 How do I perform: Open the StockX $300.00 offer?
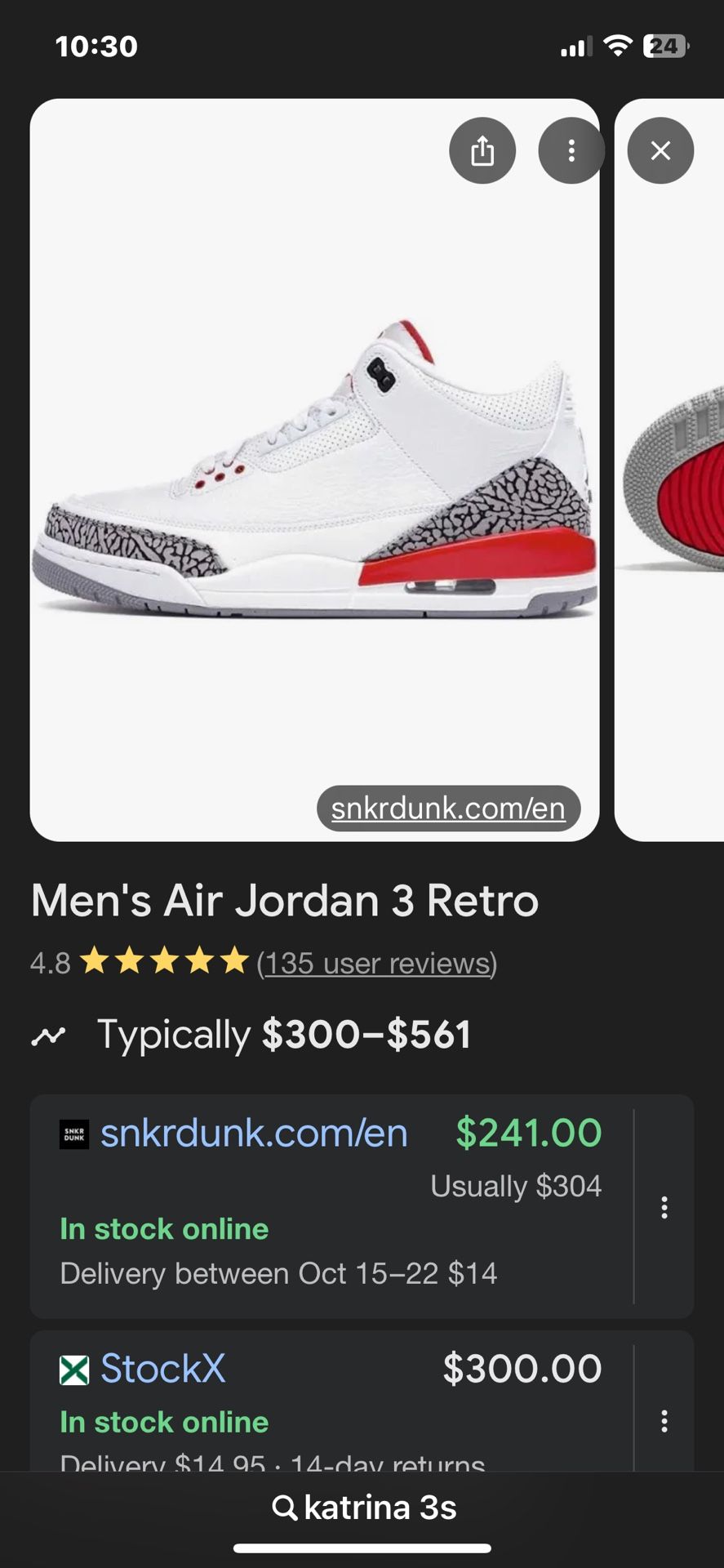(x=163, y=1369)
